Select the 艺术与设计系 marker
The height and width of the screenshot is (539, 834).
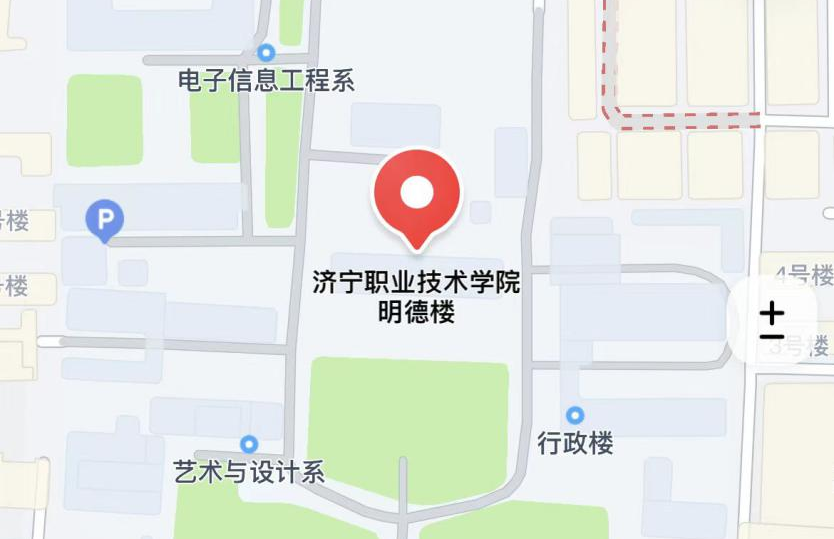pyautogui.click(x=249, y=444)
